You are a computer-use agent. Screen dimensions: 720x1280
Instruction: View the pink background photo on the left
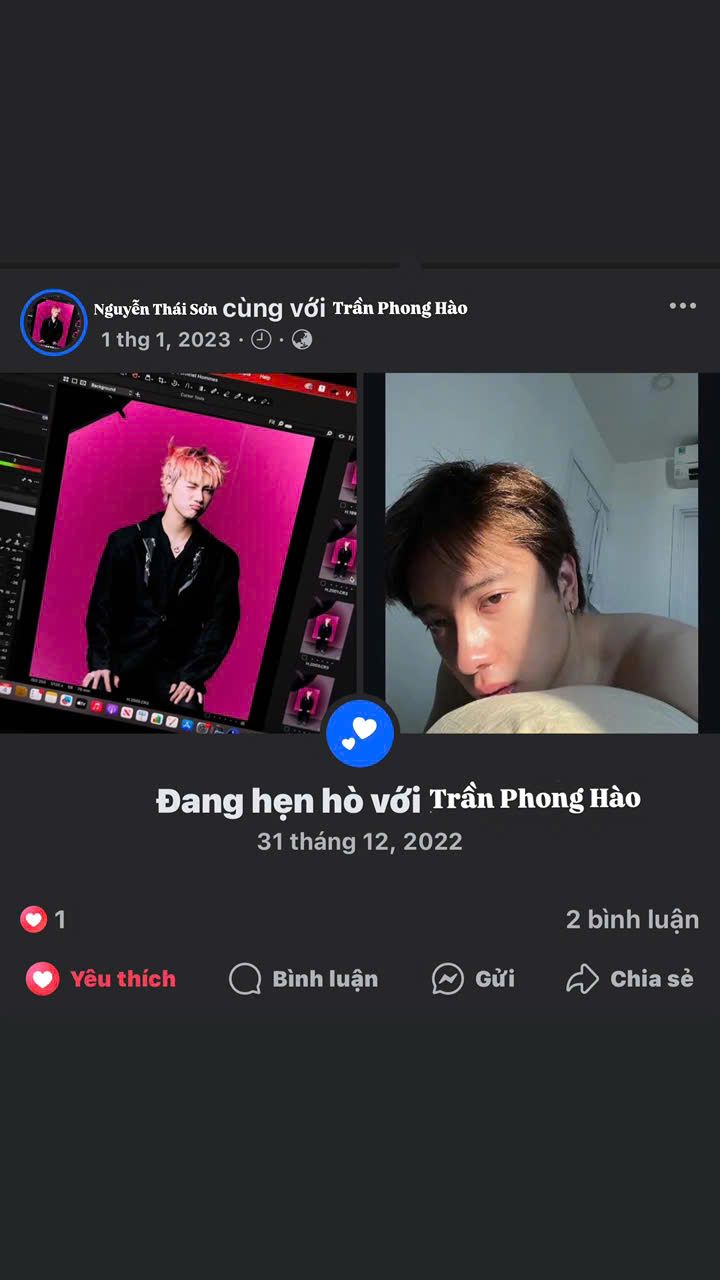[x=178, y=552]
